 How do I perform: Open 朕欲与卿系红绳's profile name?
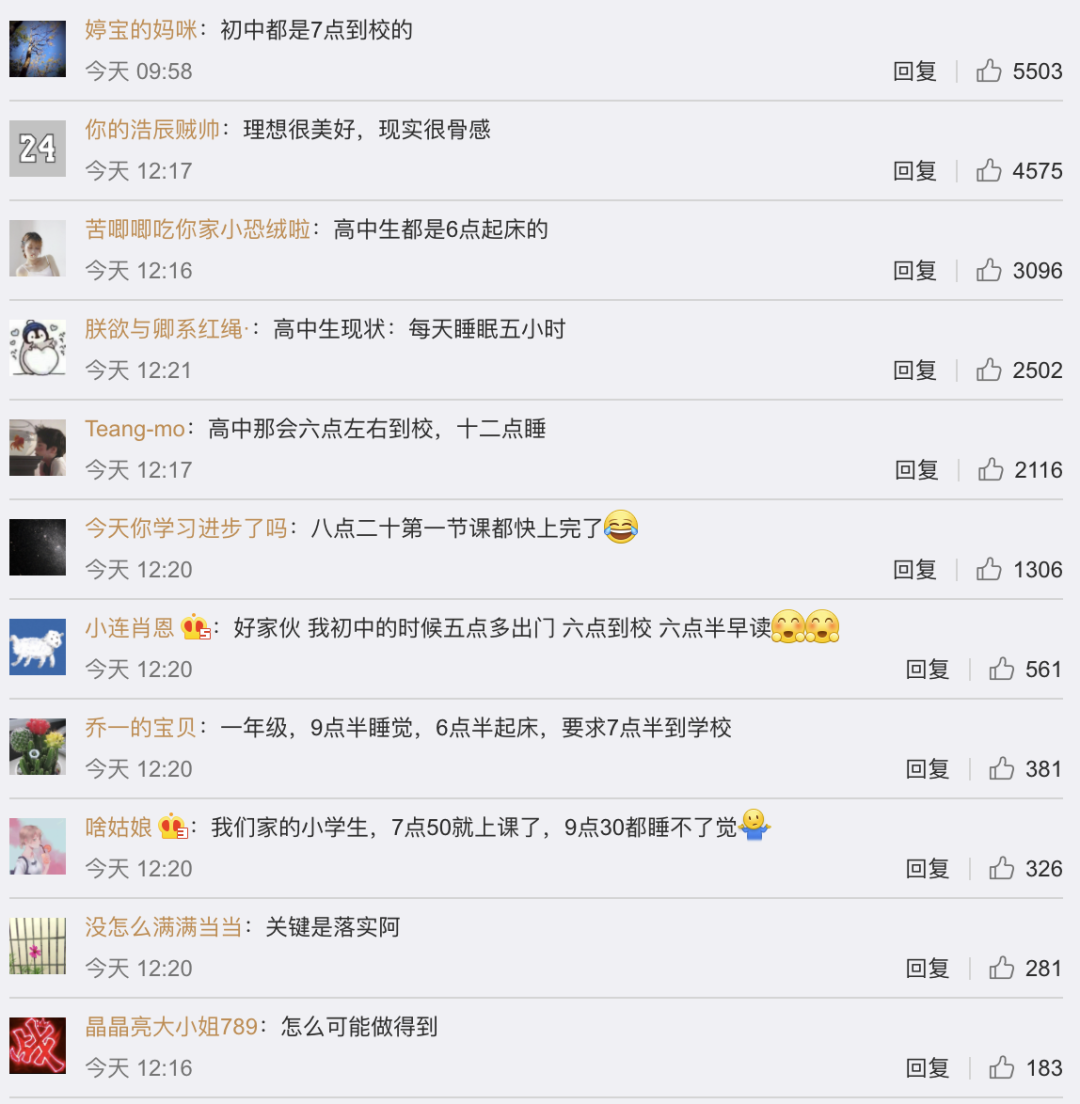165,329
